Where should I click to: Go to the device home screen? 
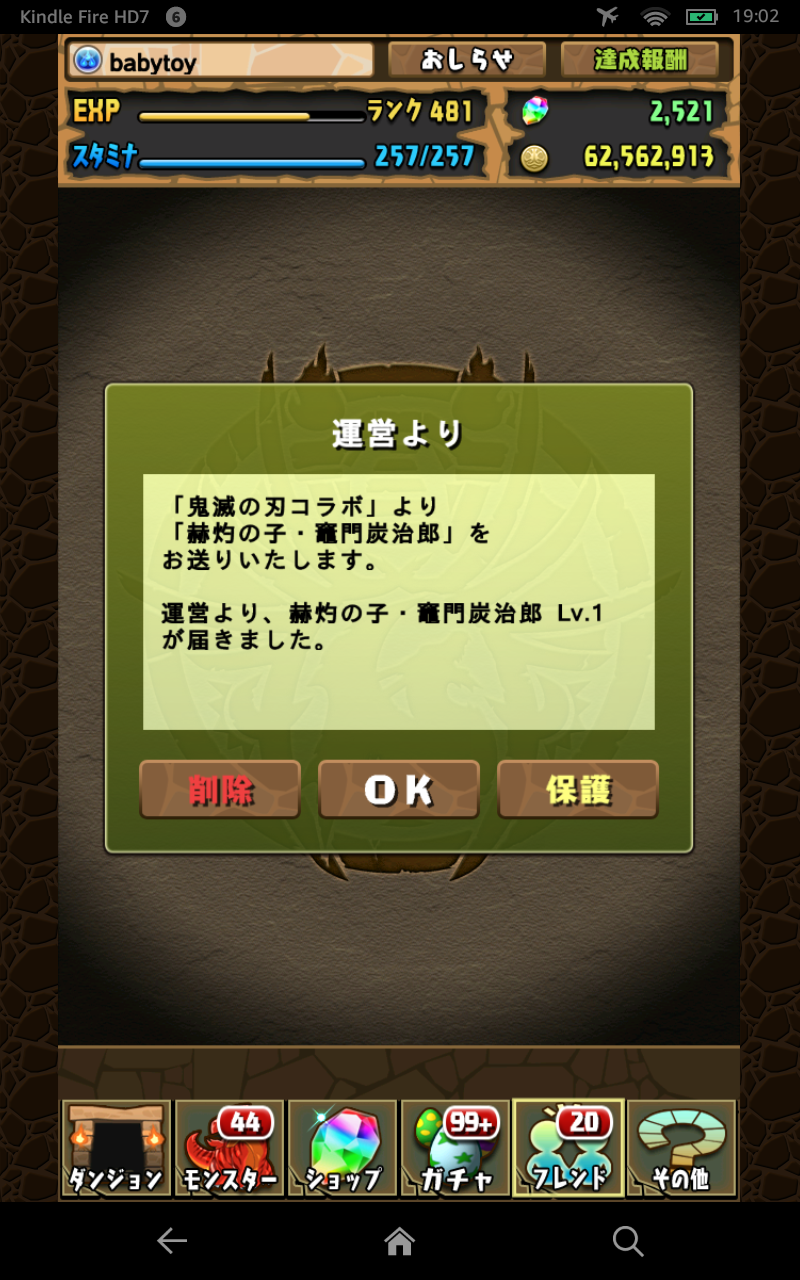pos(399,1241)
